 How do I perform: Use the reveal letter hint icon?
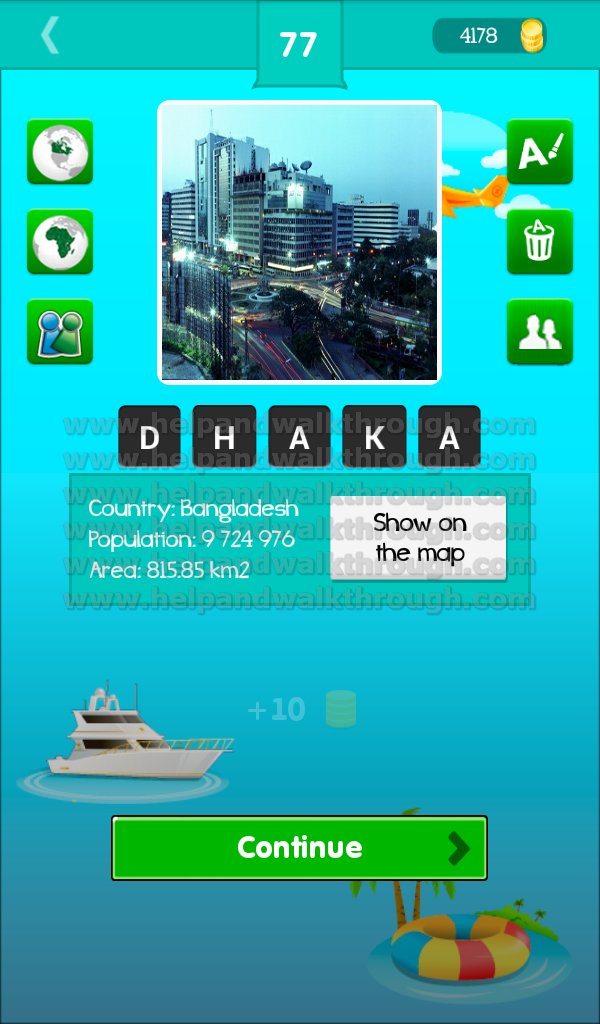pyautogui.click(x=540, y=152)
